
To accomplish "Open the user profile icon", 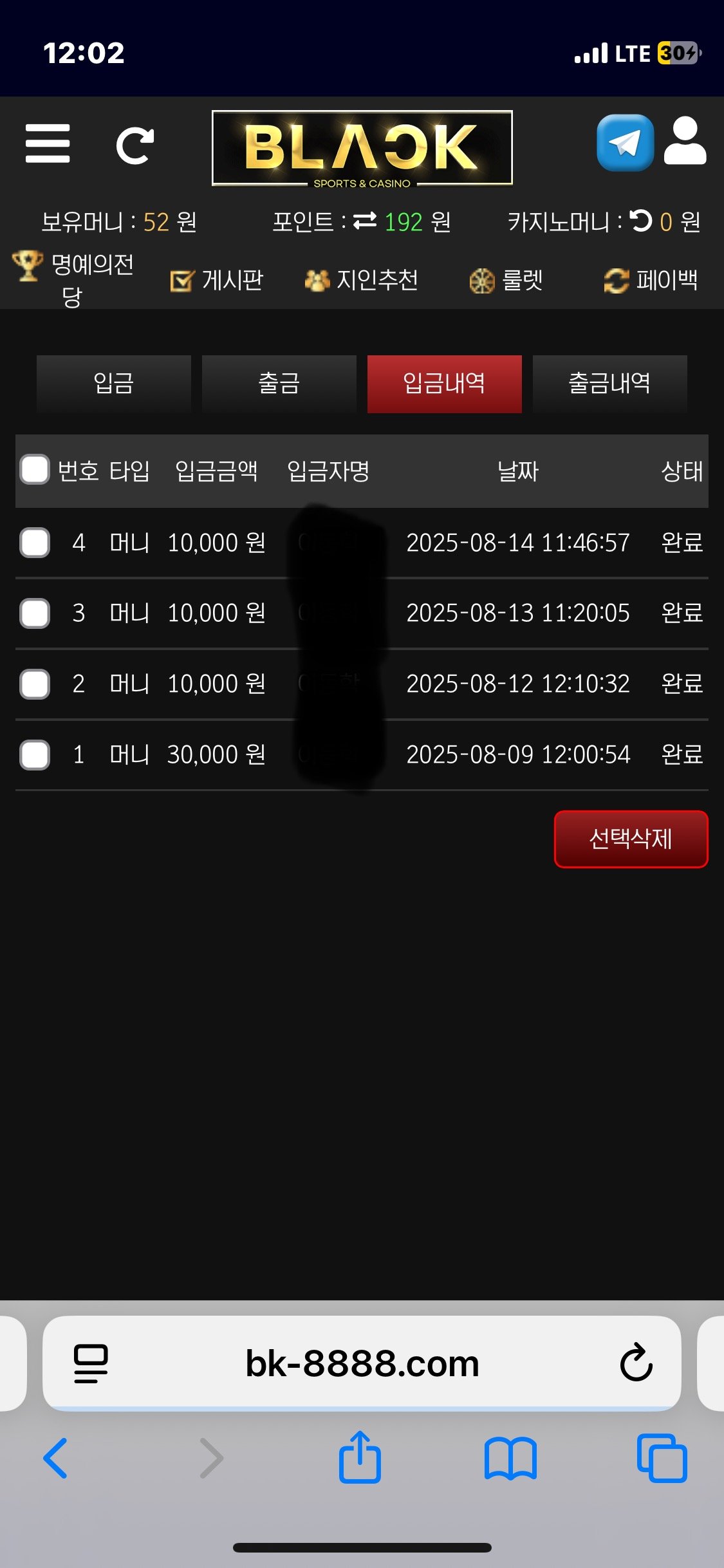I will 685,141.
